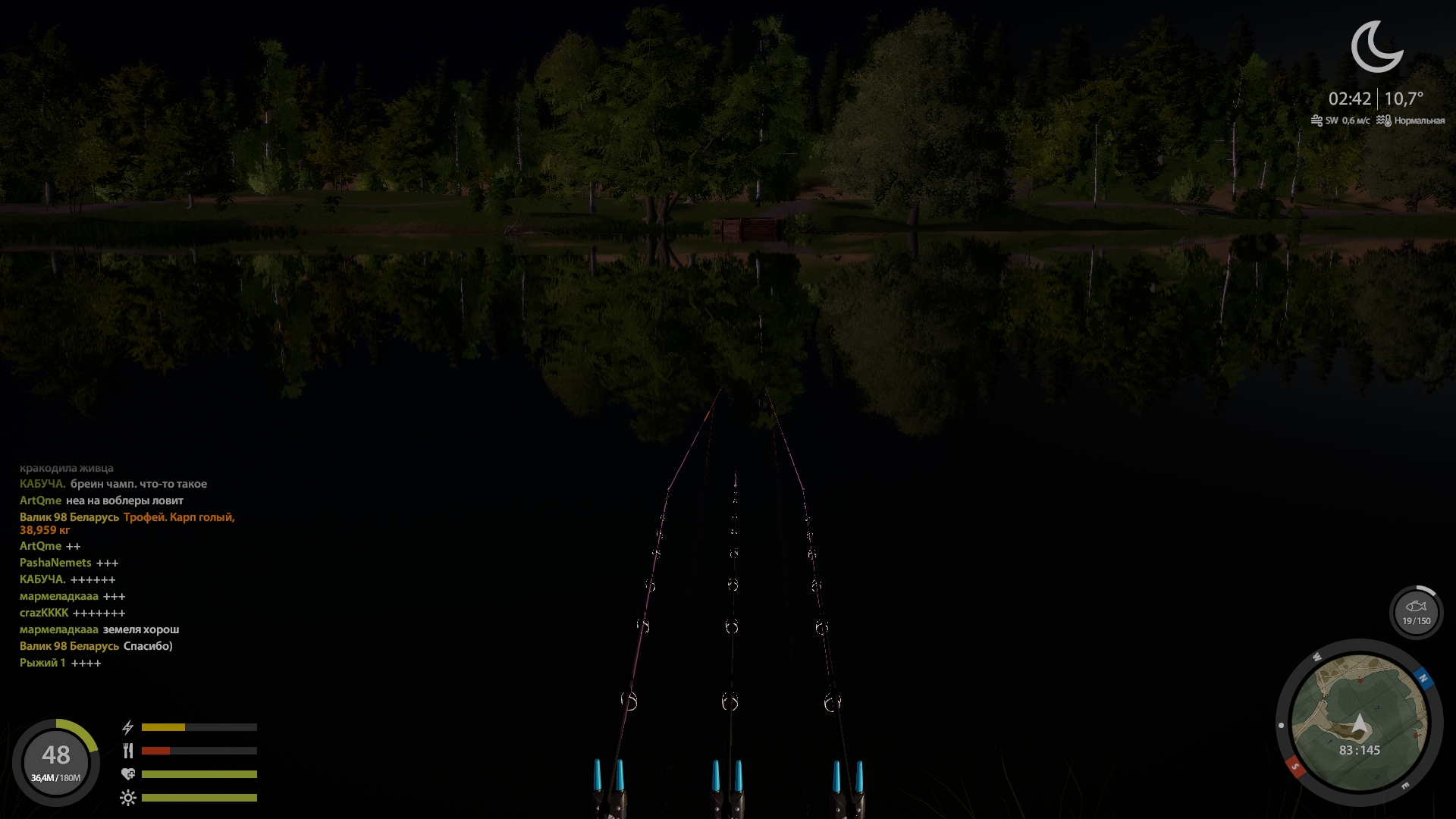Open the level 48 player profile circle
The image size is (1456, 819).
click(55, 761)
